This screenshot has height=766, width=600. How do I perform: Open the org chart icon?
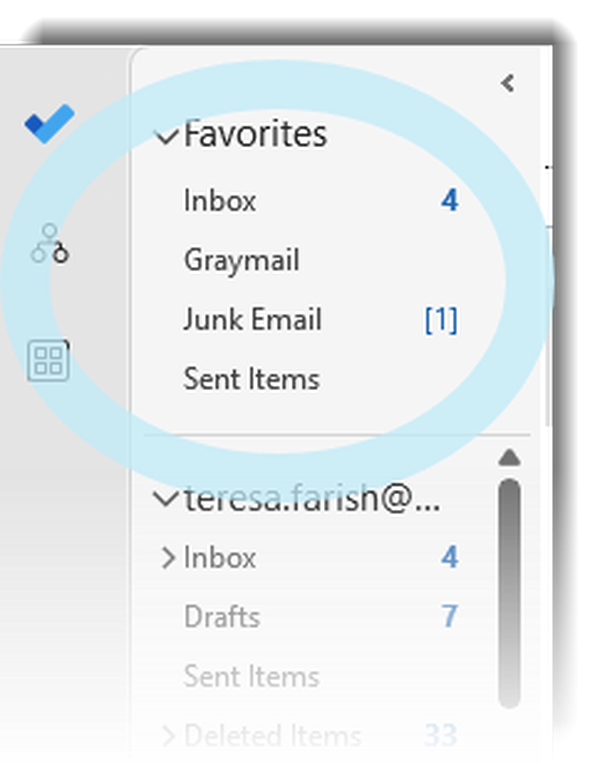(49, 243)
